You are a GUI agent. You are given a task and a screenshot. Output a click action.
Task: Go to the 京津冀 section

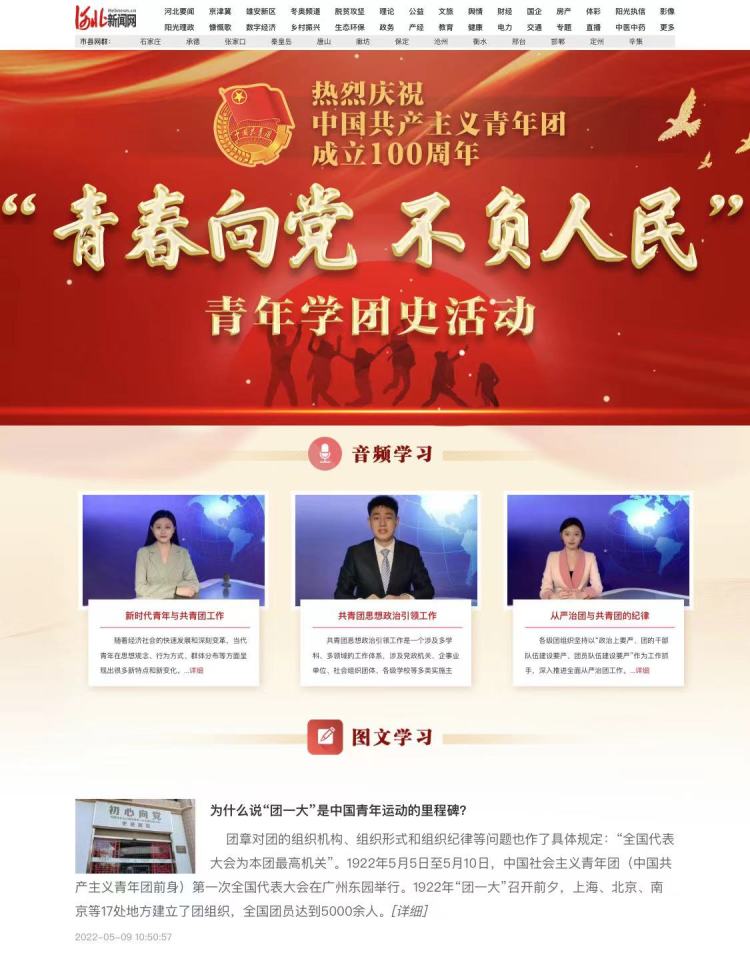coord(220,11)
